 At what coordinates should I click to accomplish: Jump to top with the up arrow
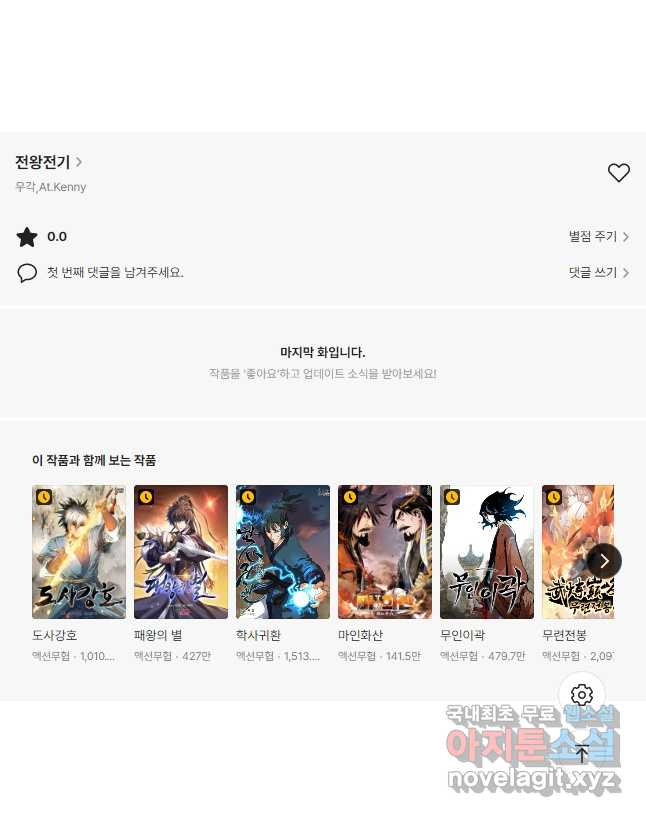(582, 754)
